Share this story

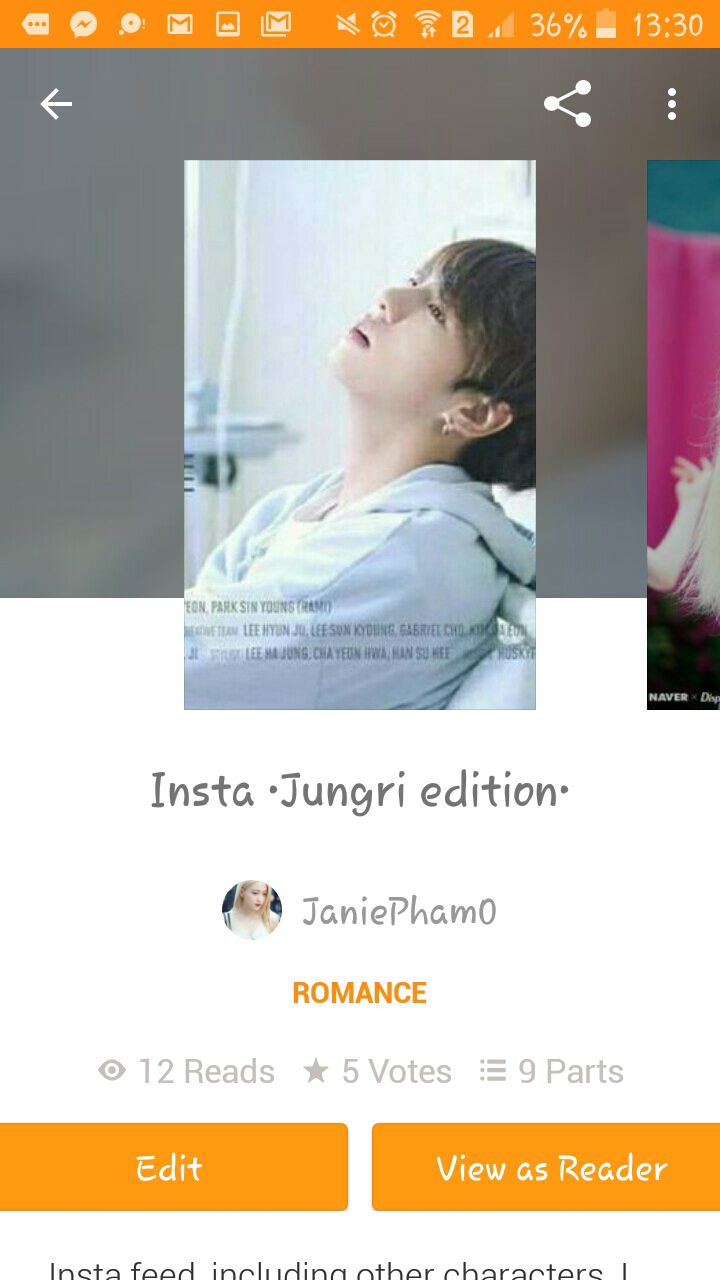coord(567,104)
